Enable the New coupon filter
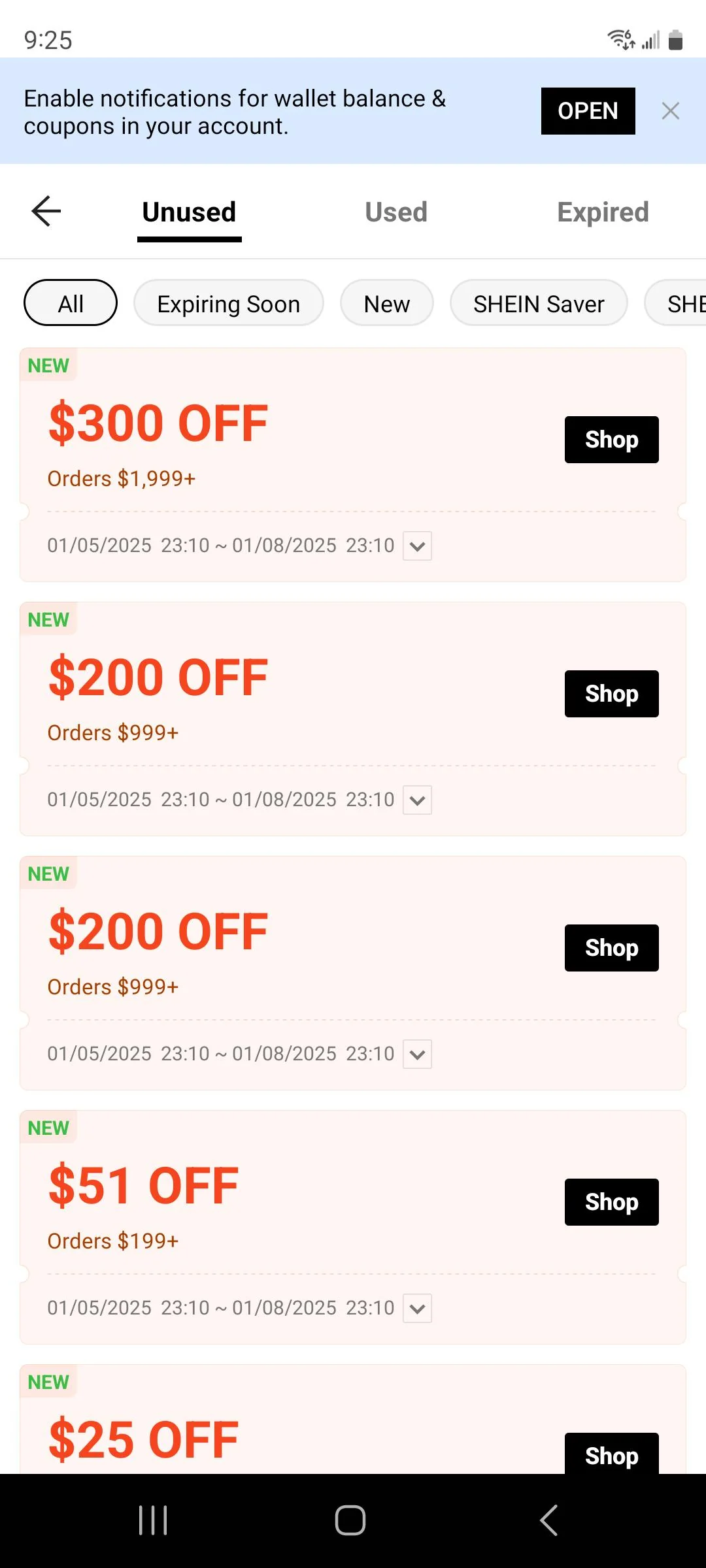706x1568 pixels. pyautogui.click(x=386, y=303)
